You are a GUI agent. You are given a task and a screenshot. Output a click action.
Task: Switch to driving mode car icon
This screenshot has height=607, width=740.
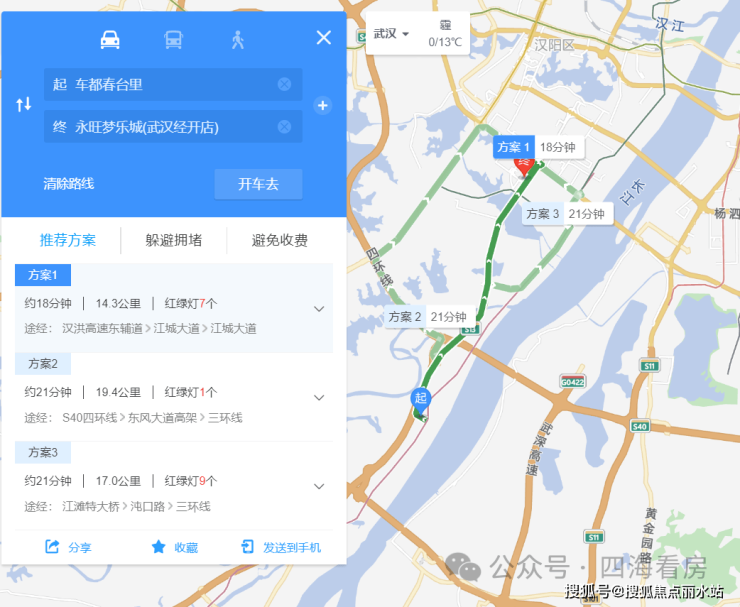pyautogui.click(x=110, y=39)
